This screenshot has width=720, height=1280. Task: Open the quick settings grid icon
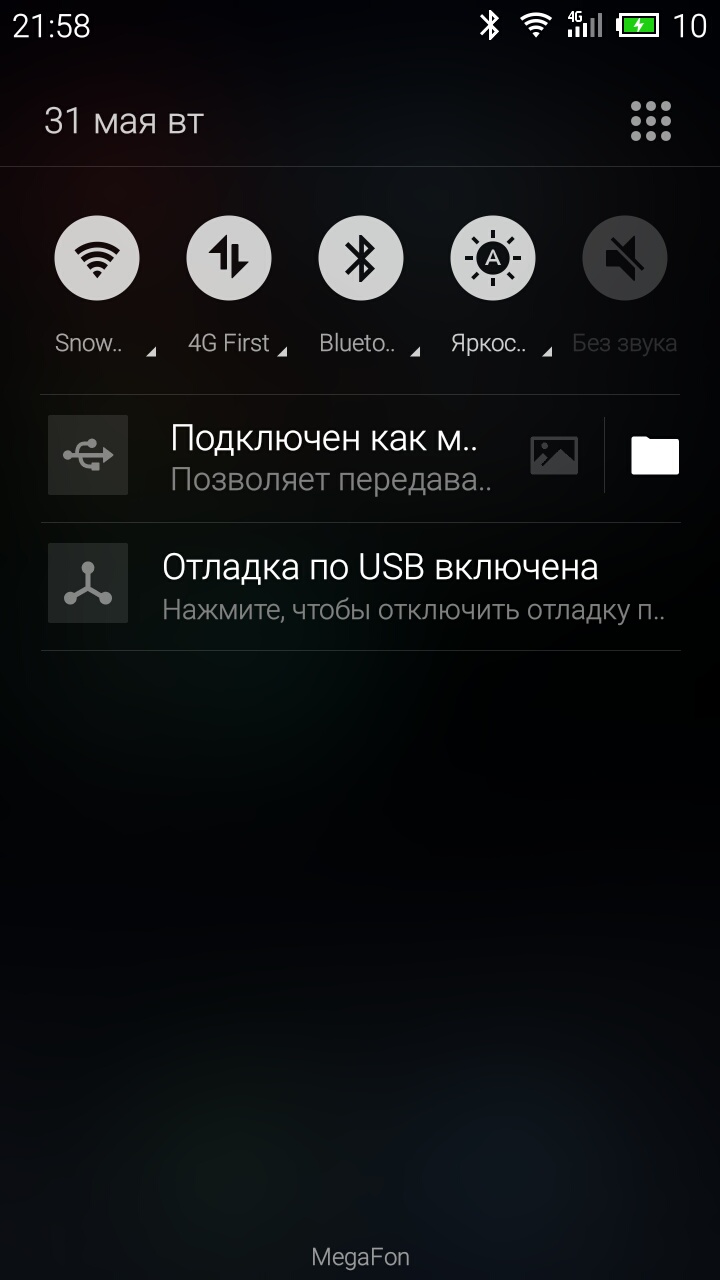[651, 122]
